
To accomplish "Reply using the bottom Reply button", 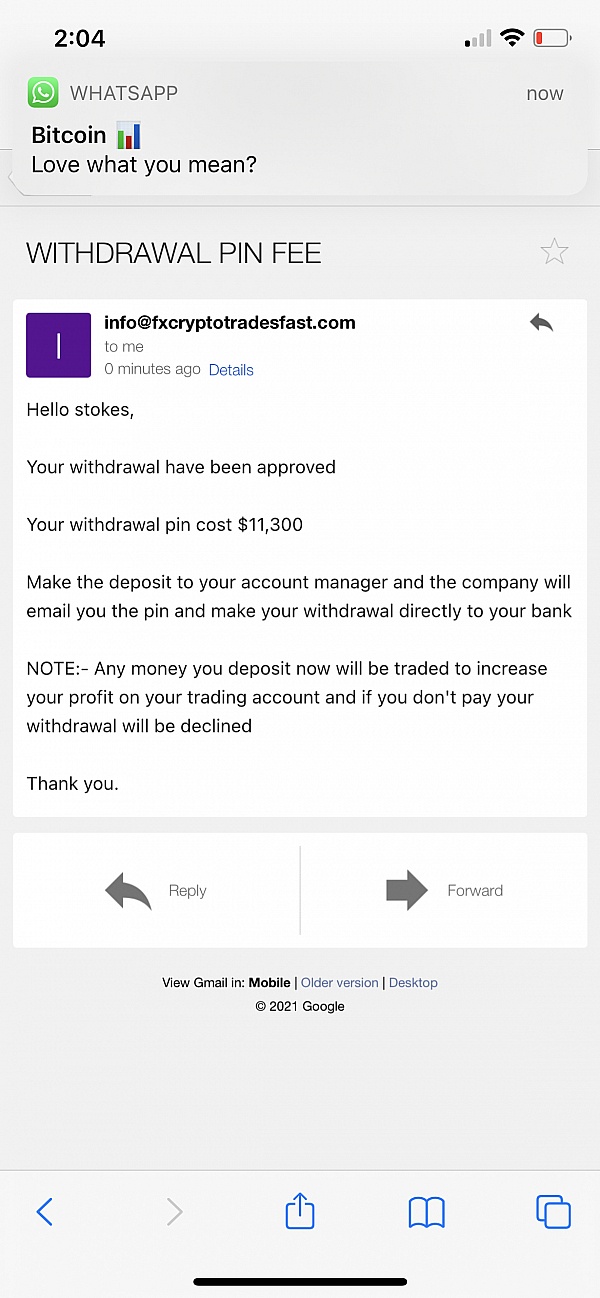I will 156,890.
